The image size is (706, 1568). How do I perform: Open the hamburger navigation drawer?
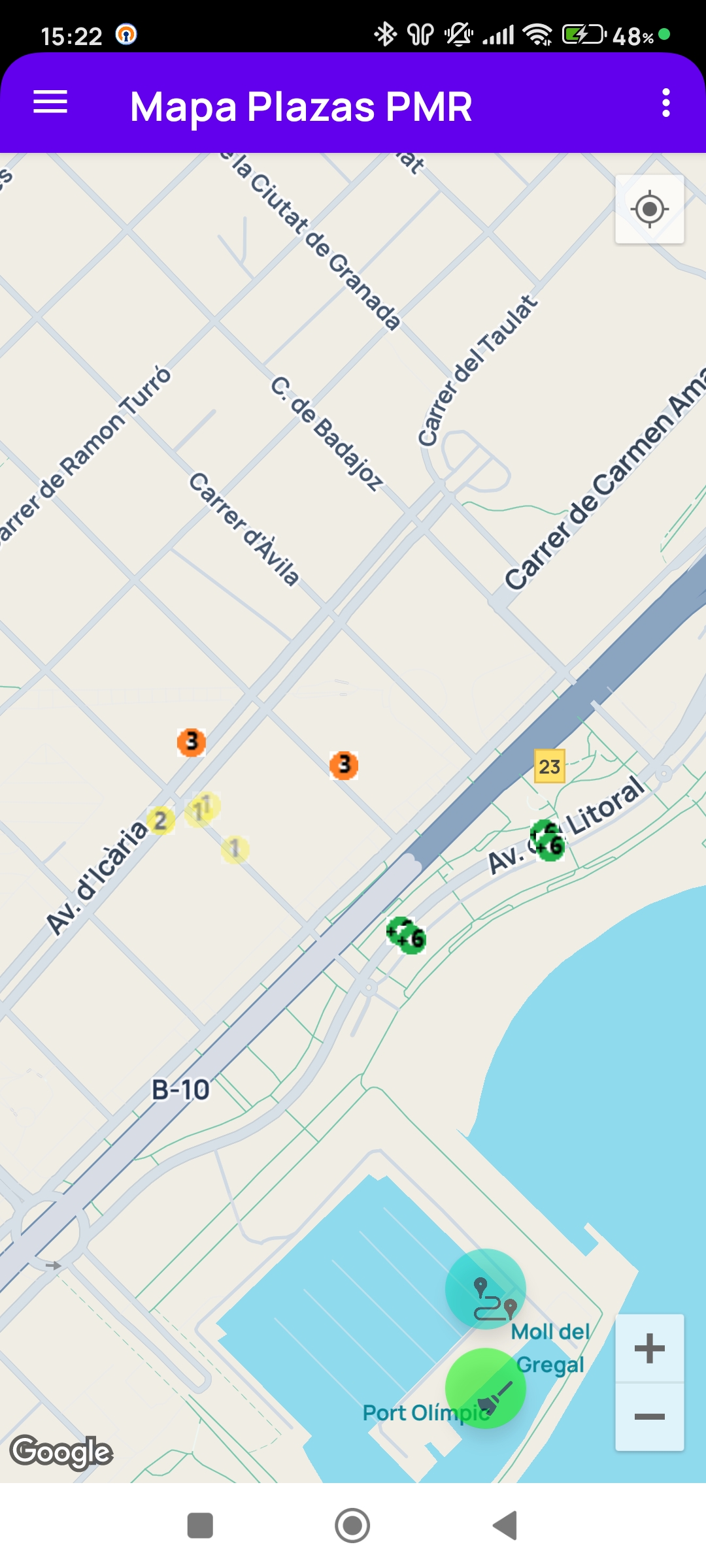tap(50, 103)
